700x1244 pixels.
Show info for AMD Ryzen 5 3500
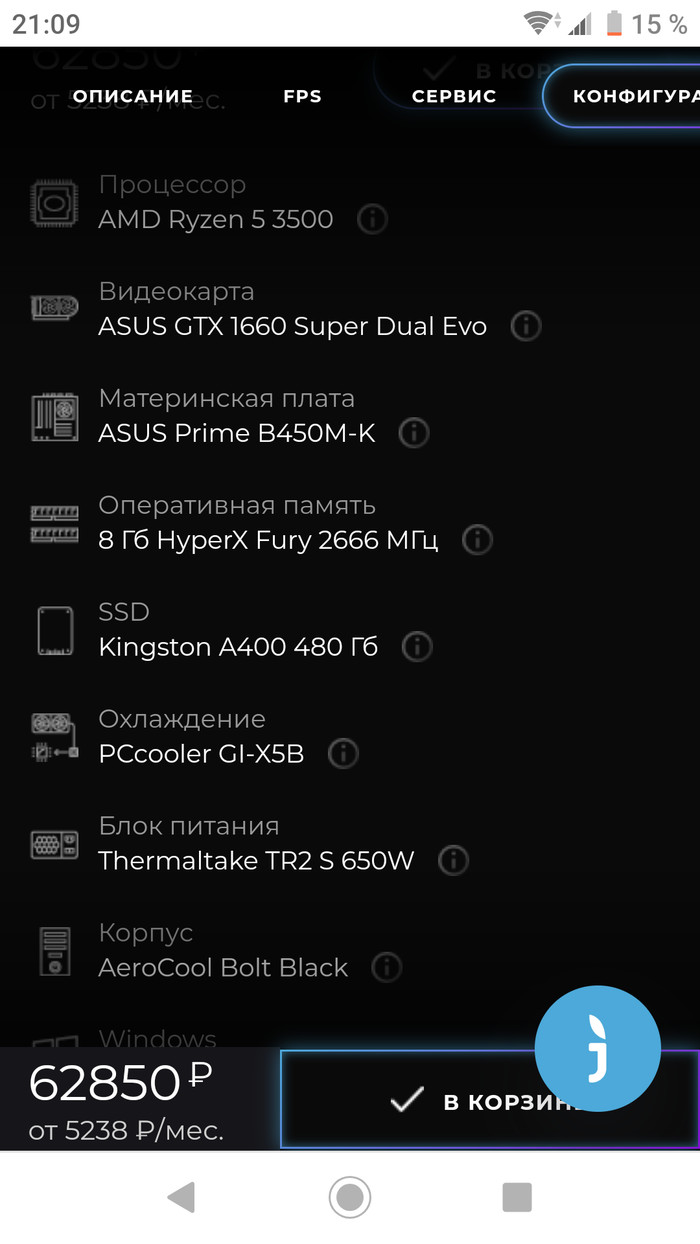[373, 219]
